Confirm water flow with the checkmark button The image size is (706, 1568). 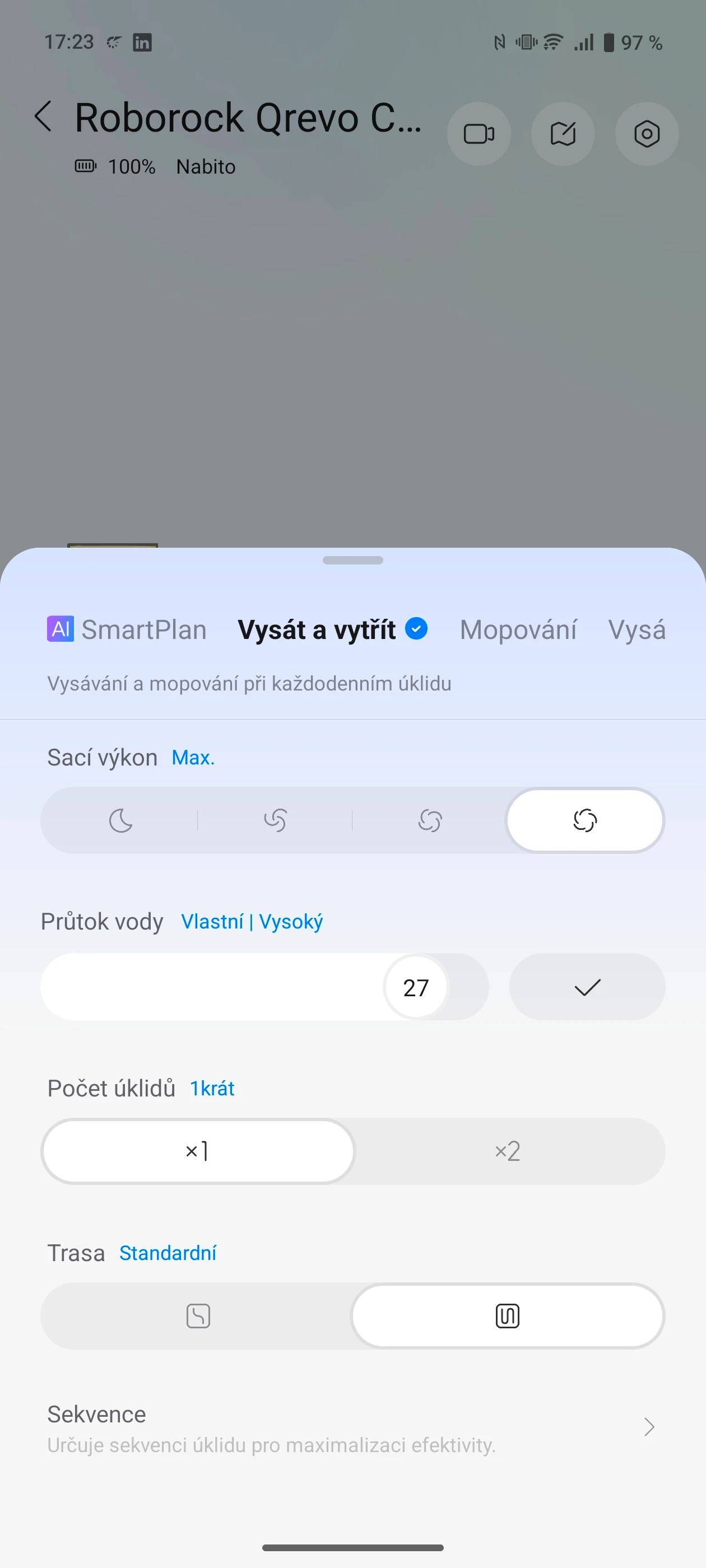587,987
